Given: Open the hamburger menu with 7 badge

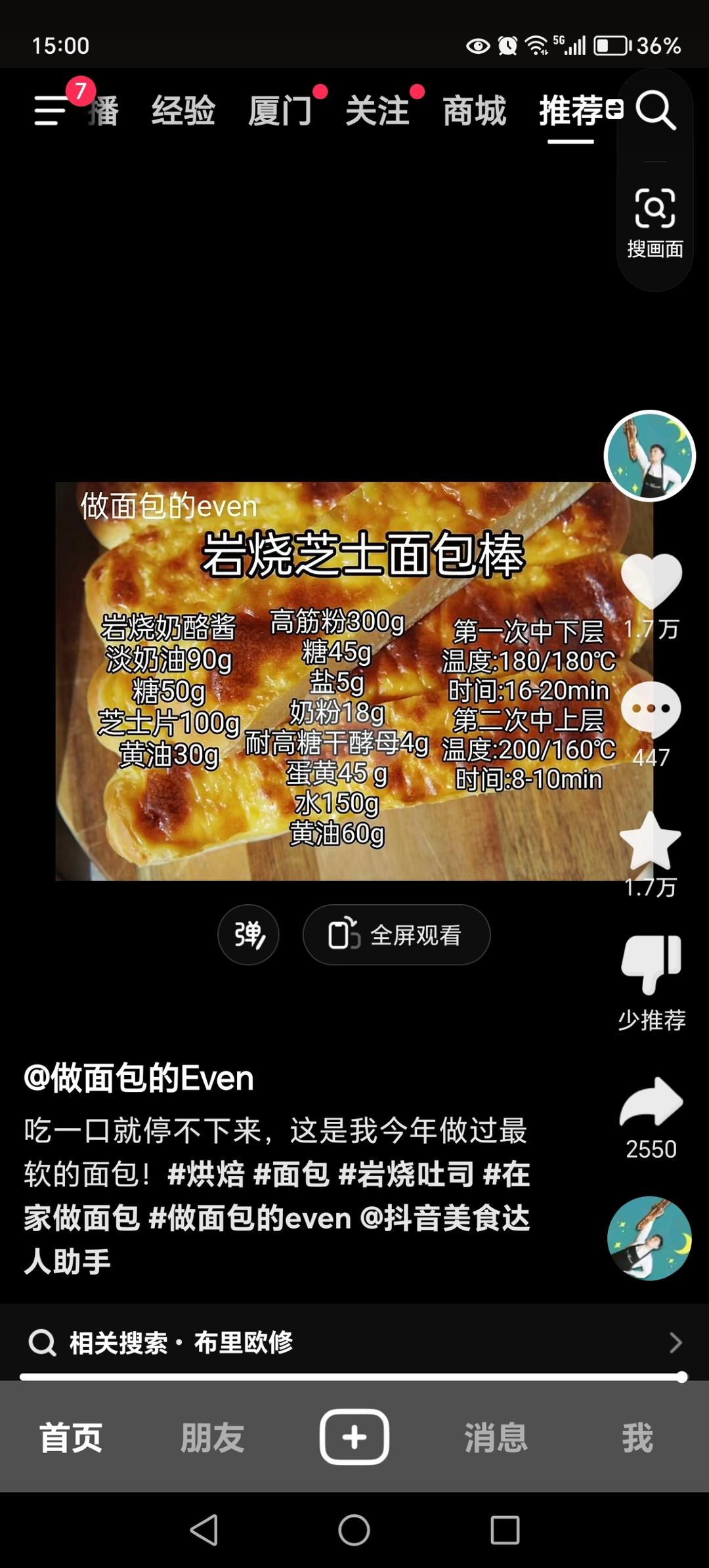Looking at the screenshot, I should point(51,110).
